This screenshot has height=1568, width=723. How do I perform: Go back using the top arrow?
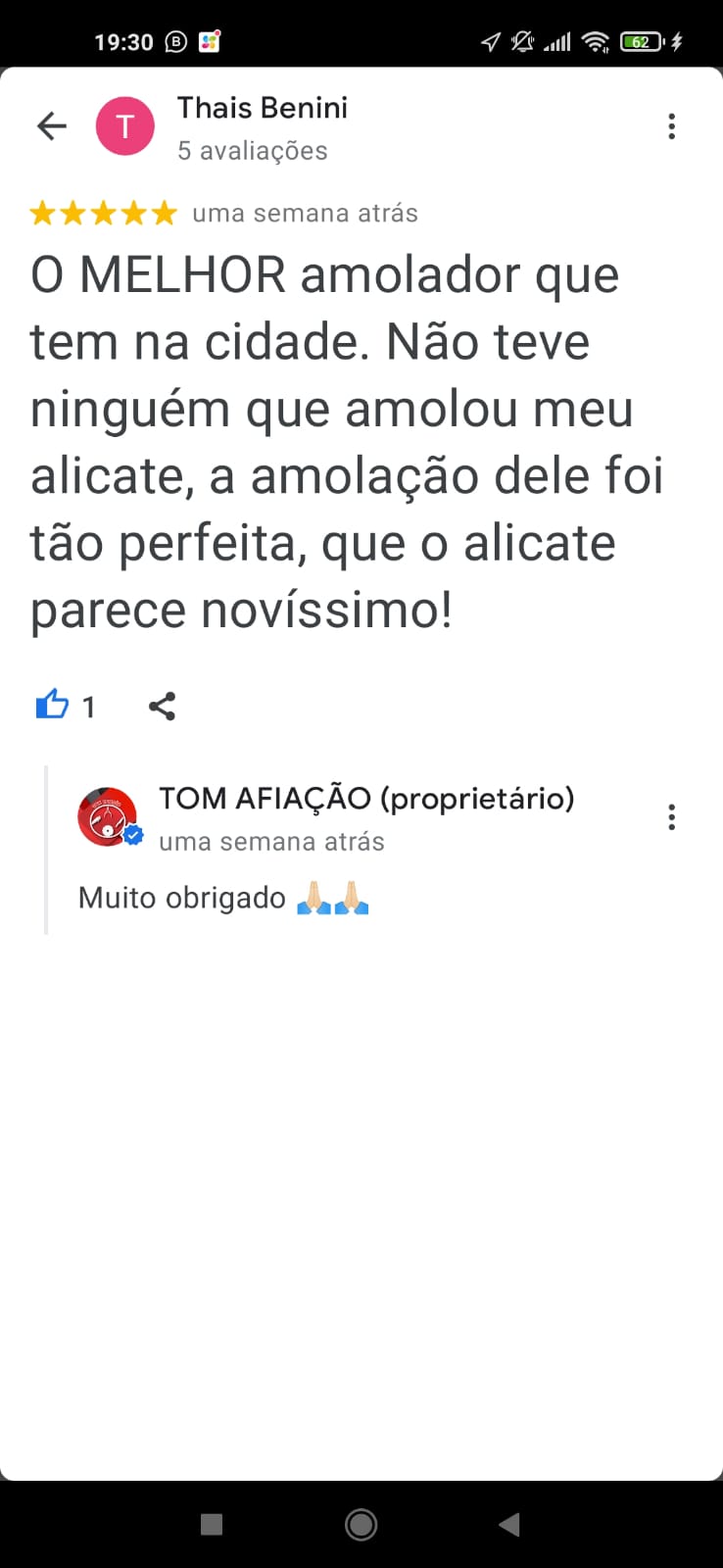pos(51,126)
